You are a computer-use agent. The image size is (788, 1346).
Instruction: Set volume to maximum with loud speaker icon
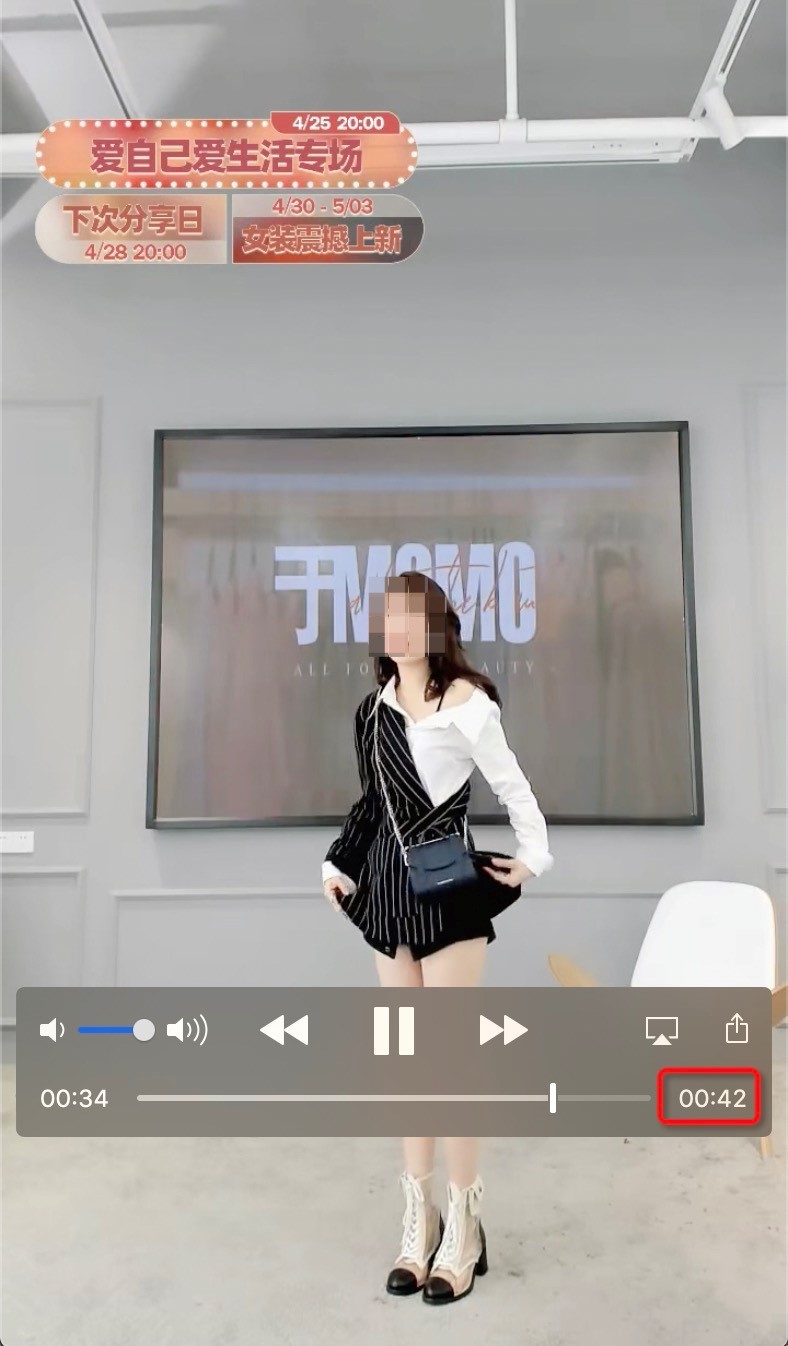[187, 1030]
